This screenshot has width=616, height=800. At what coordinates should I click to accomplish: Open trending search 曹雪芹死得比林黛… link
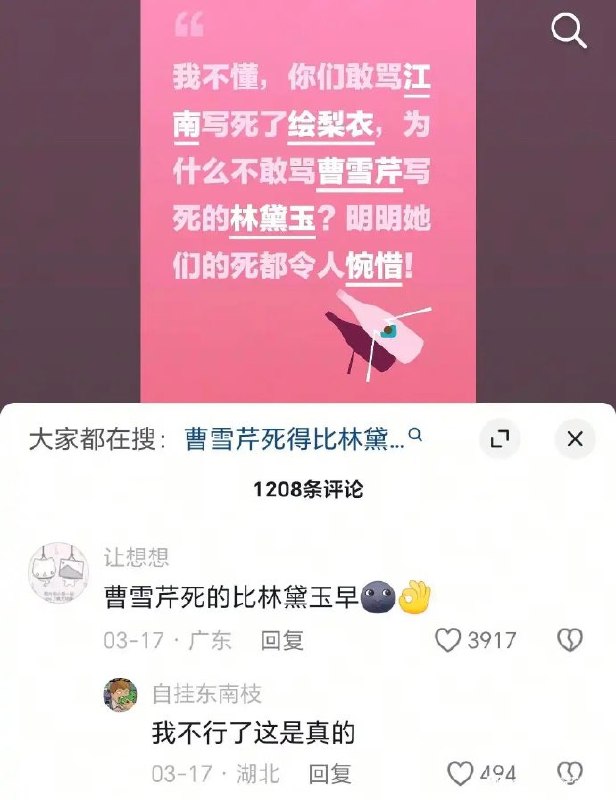295,439
